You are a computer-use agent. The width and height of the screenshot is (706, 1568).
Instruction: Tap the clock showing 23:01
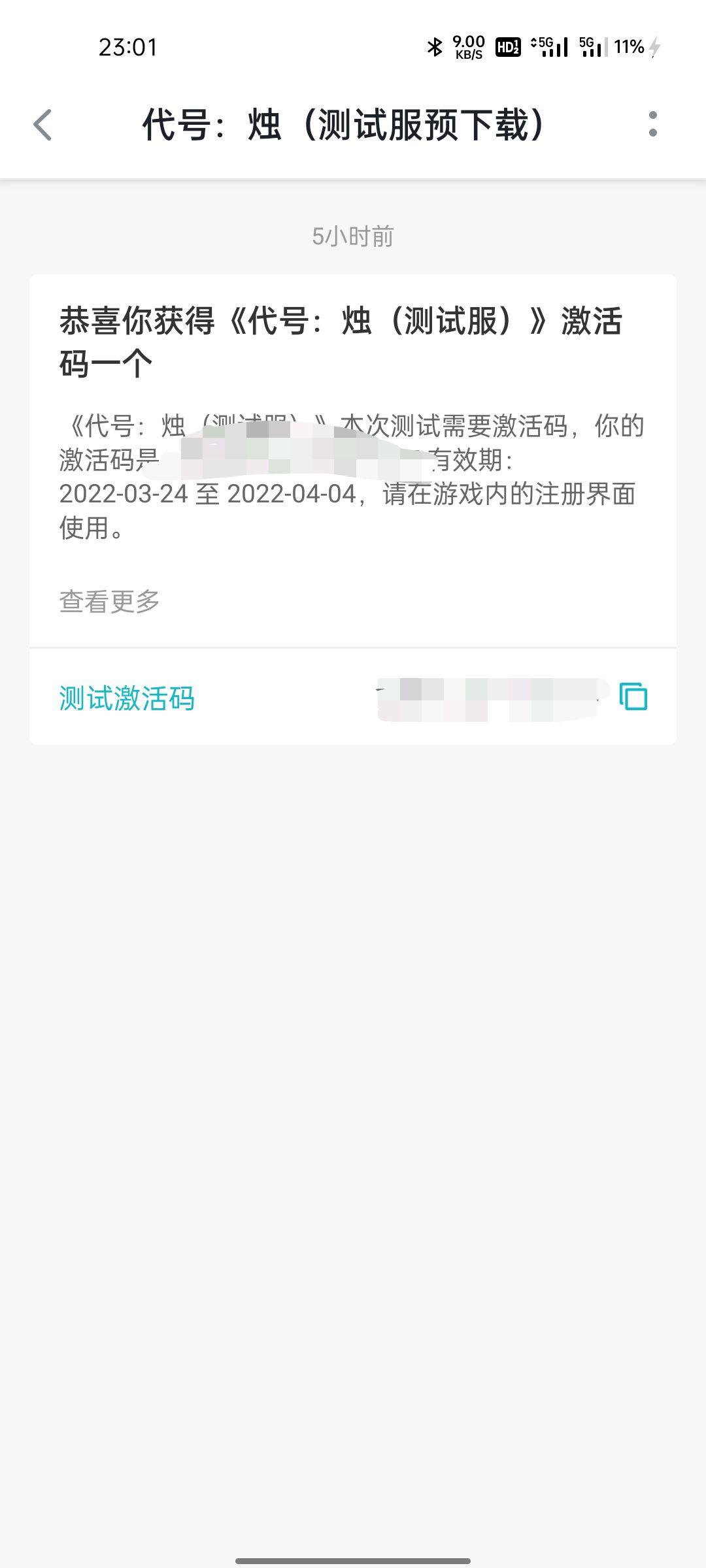129,48
